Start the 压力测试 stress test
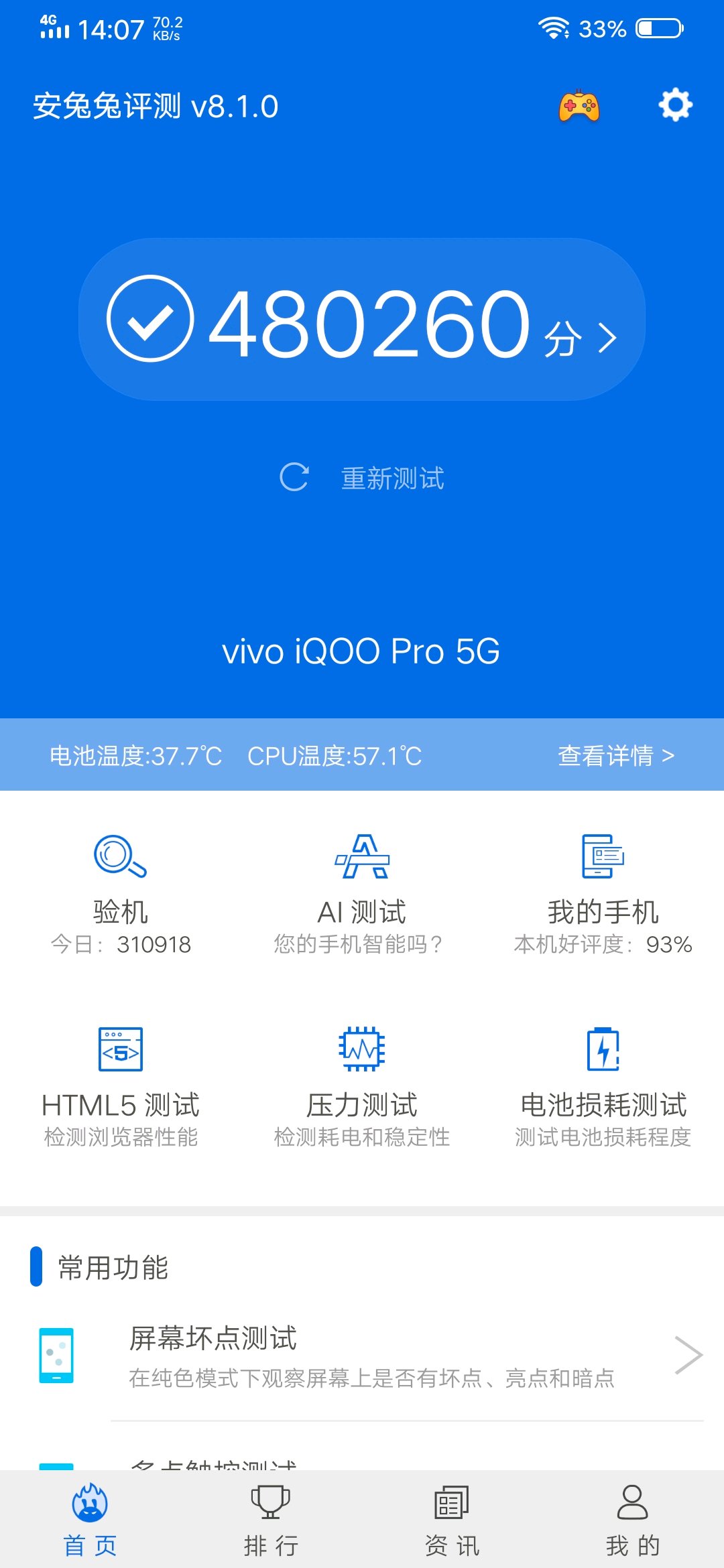The image size is (724, 1568). pos(362,1086)
